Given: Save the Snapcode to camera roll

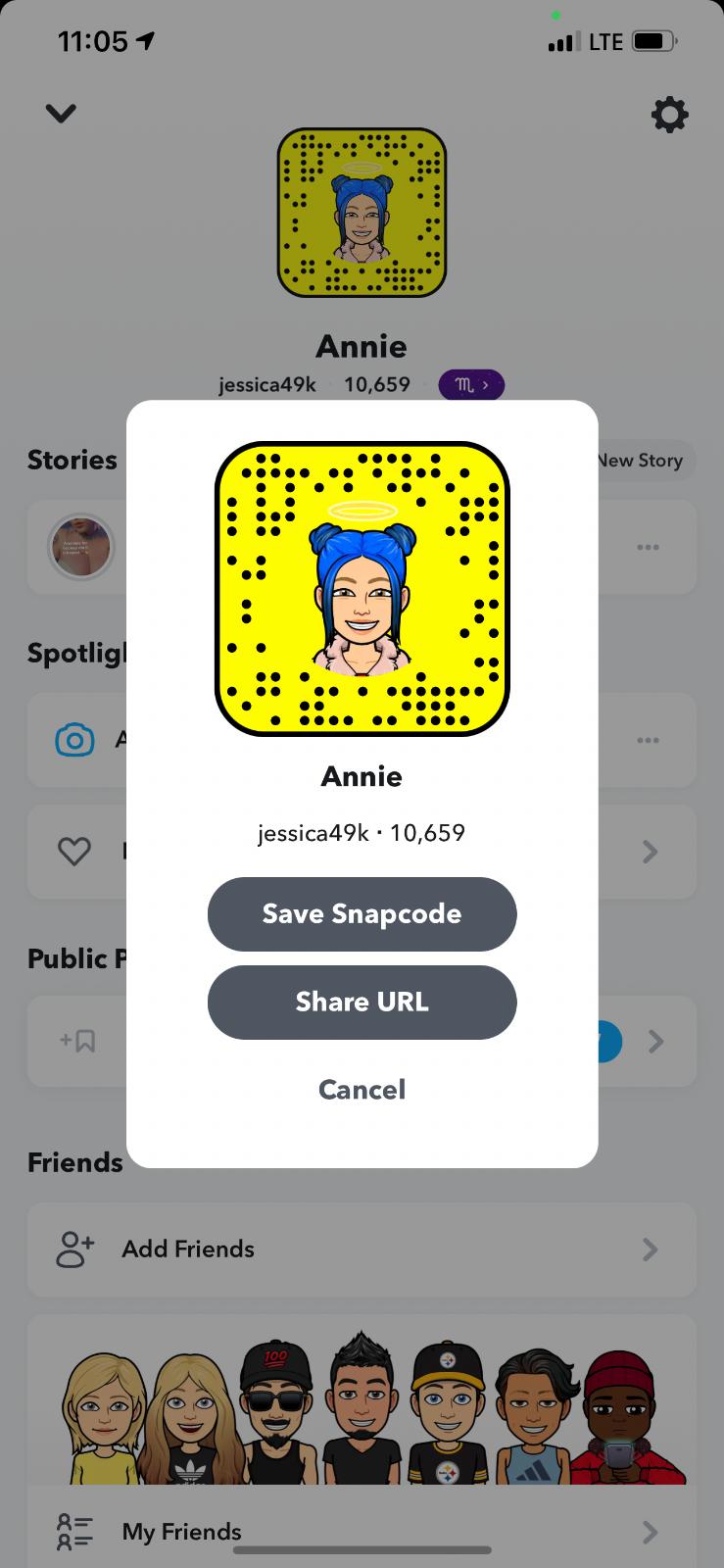Looking at the screenshot, I should pos(362,913).
